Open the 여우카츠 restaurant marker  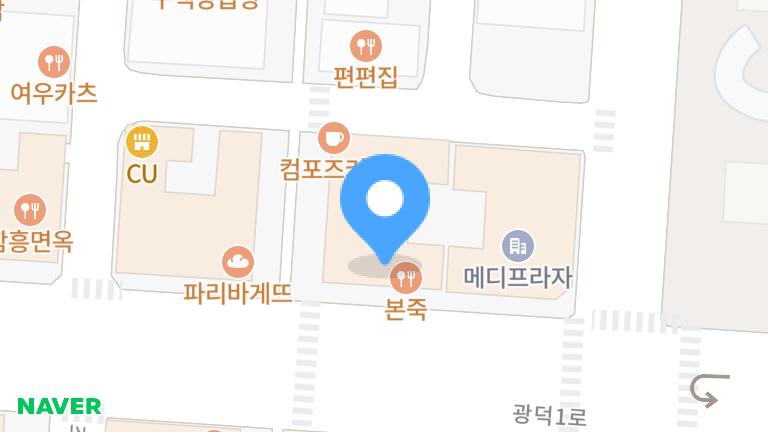point(54,61)
